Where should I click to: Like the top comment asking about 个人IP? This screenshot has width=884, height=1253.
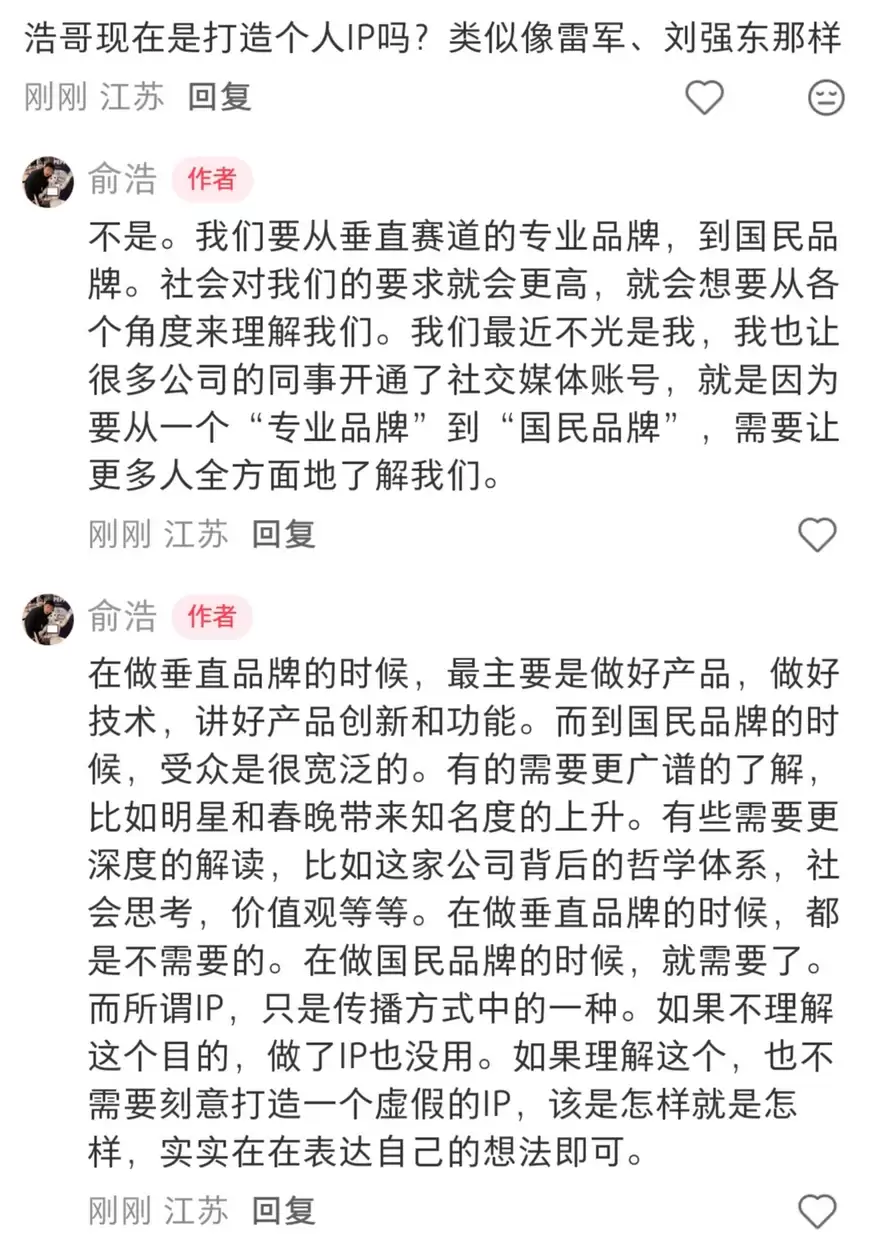(x=704, y=97)
